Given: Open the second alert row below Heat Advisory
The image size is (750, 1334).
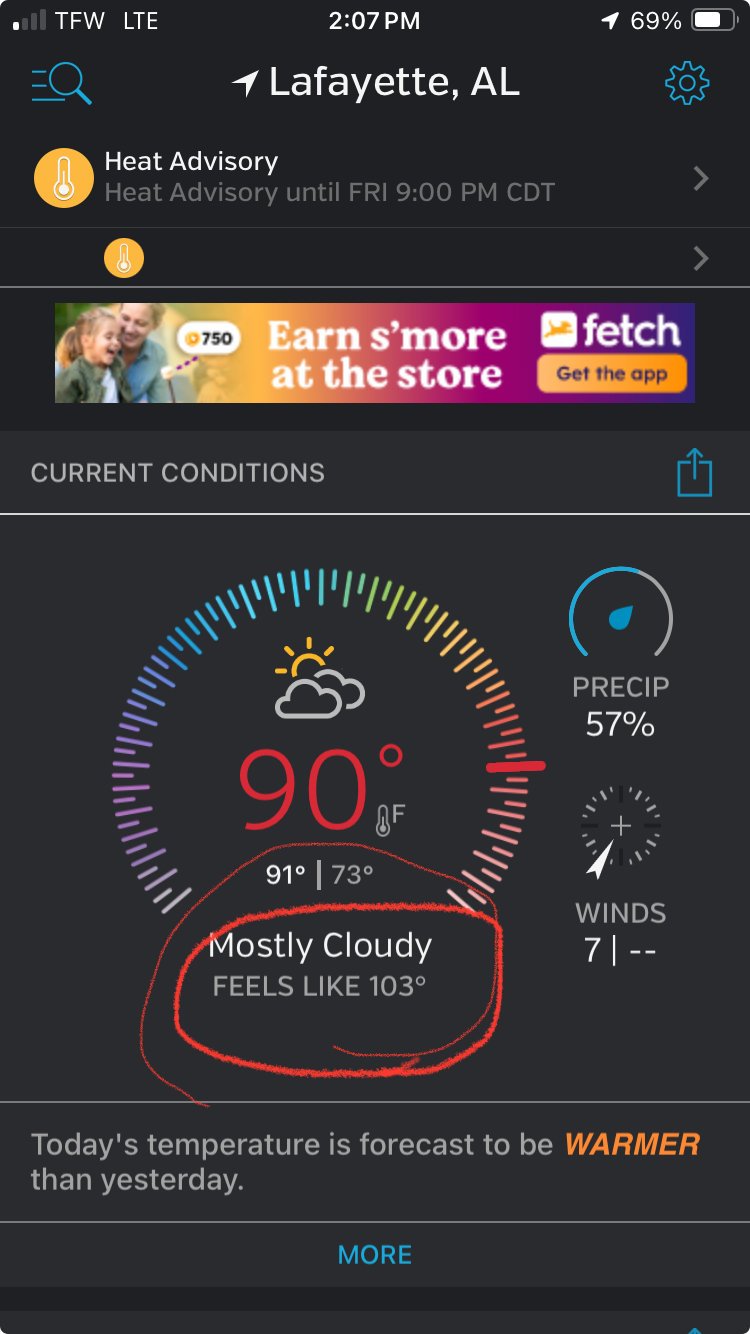Looking at the screenshot, I should 375,259.
